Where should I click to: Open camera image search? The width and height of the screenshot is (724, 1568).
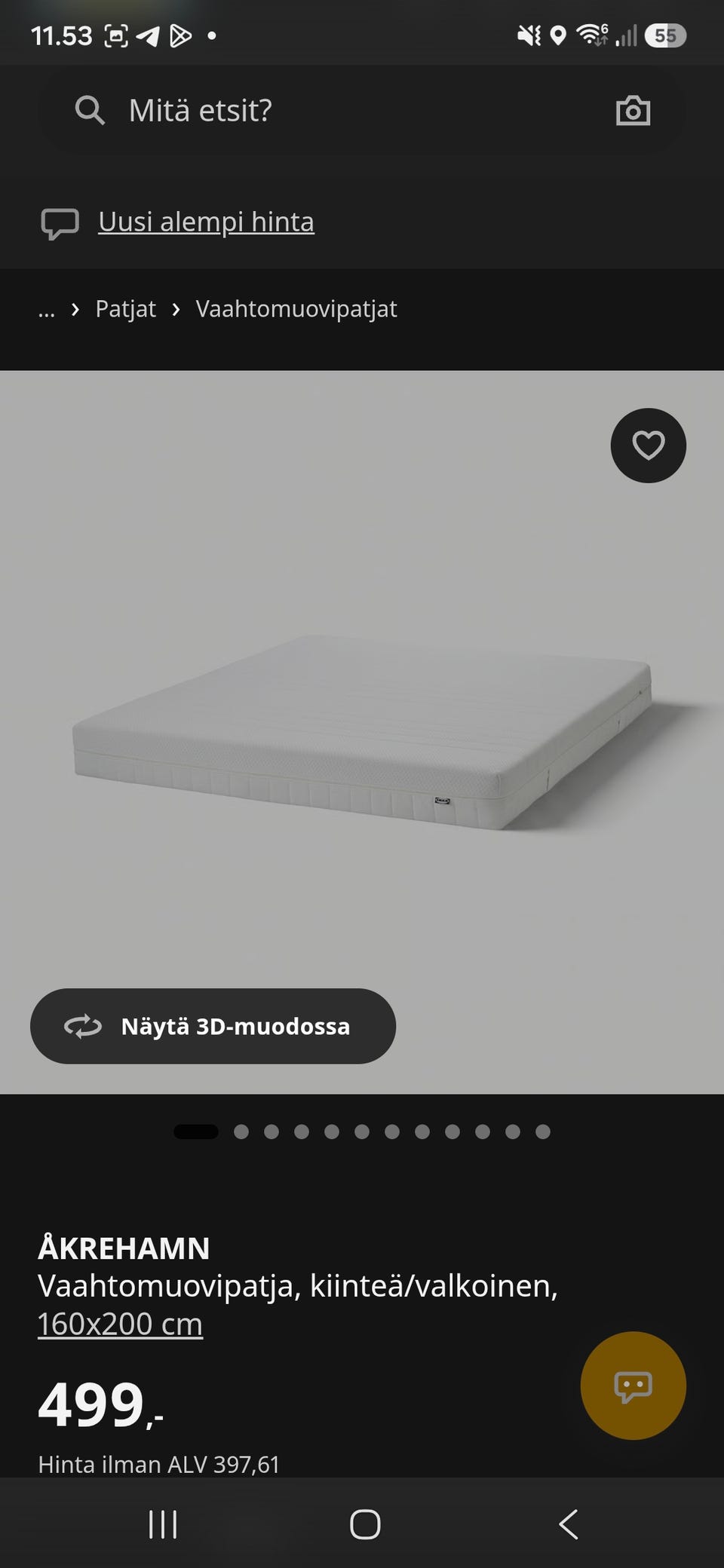coord(633,111)
